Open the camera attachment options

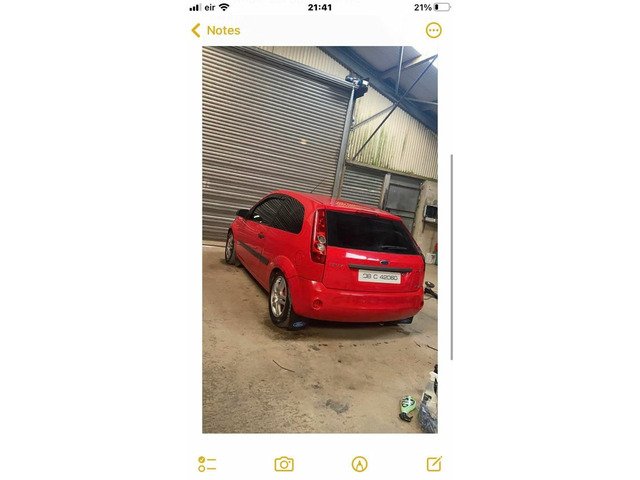tap(284, 464)
